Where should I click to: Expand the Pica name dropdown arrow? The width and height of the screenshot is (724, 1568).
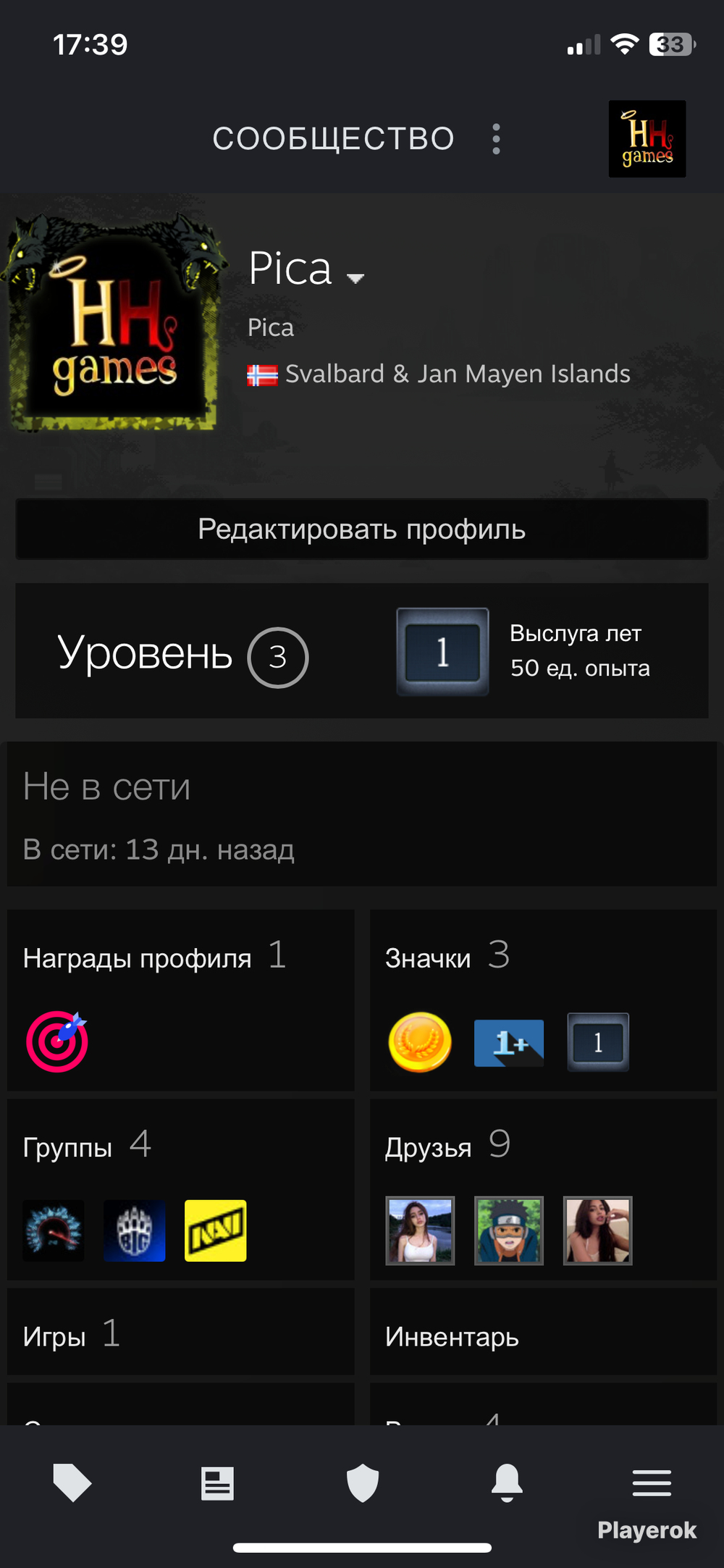tap(355, 278)
